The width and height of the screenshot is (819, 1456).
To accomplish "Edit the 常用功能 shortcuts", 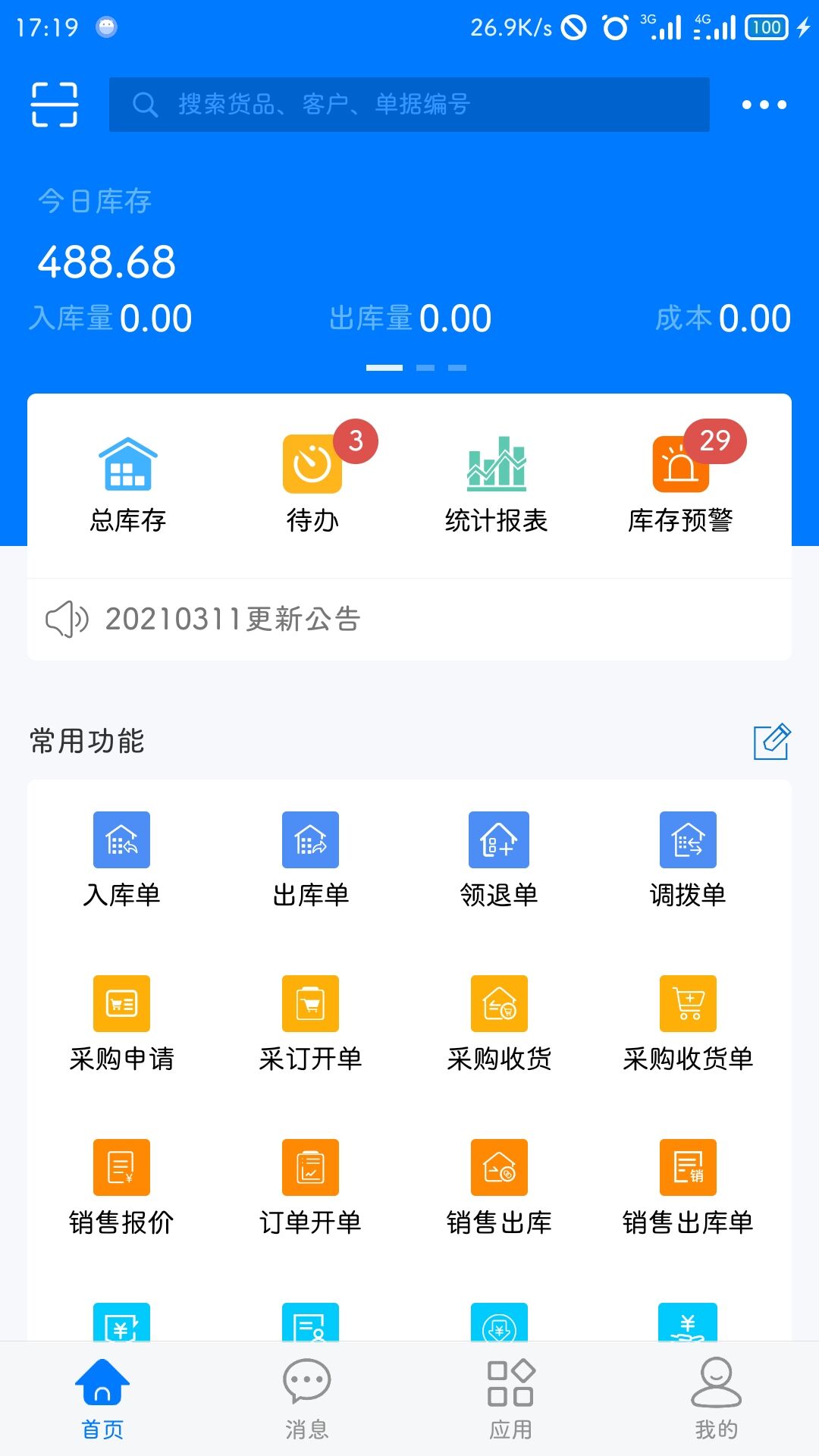I will pos(771,742).
